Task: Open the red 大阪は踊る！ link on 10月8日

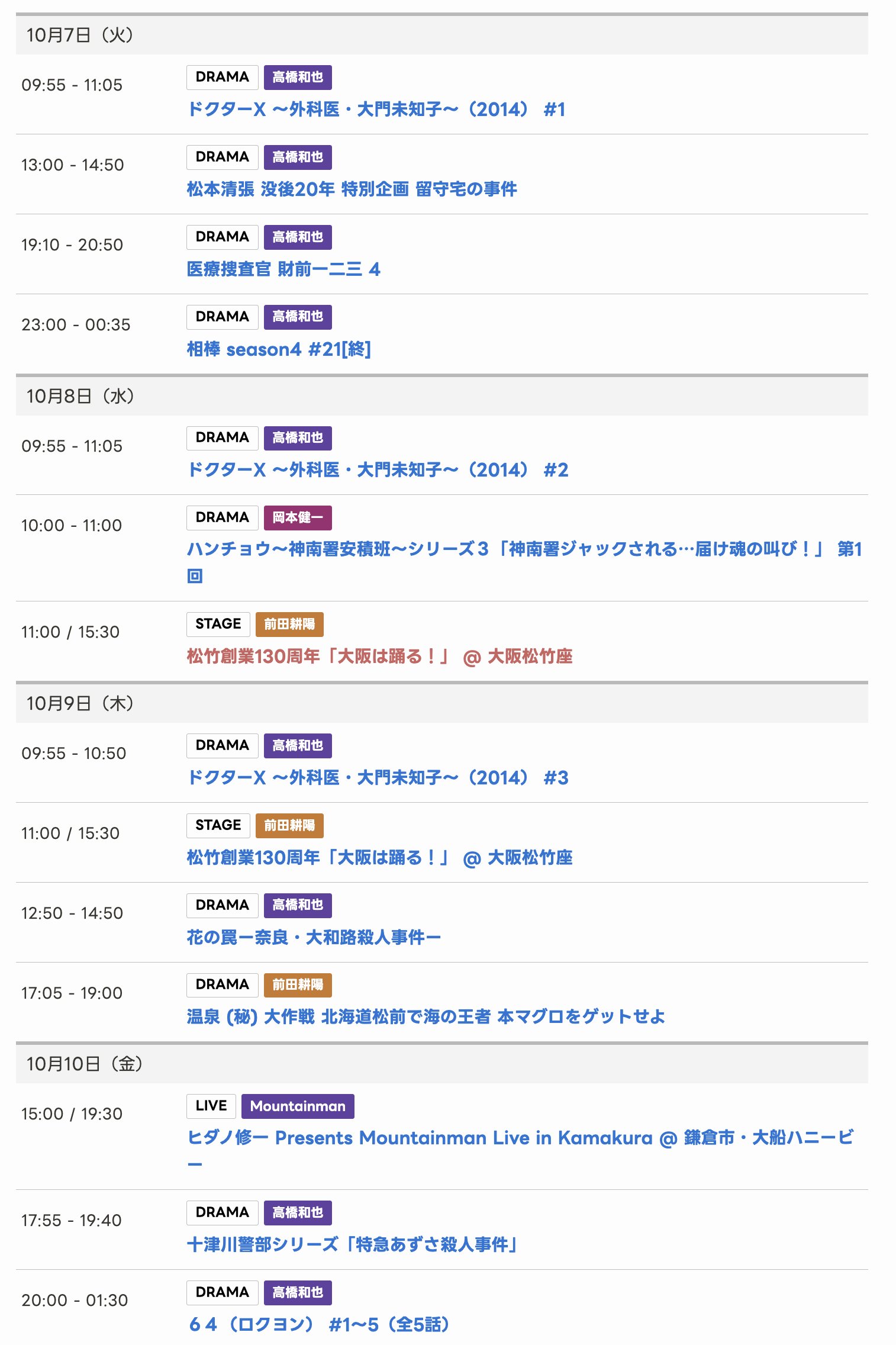Action: (379, 657)
